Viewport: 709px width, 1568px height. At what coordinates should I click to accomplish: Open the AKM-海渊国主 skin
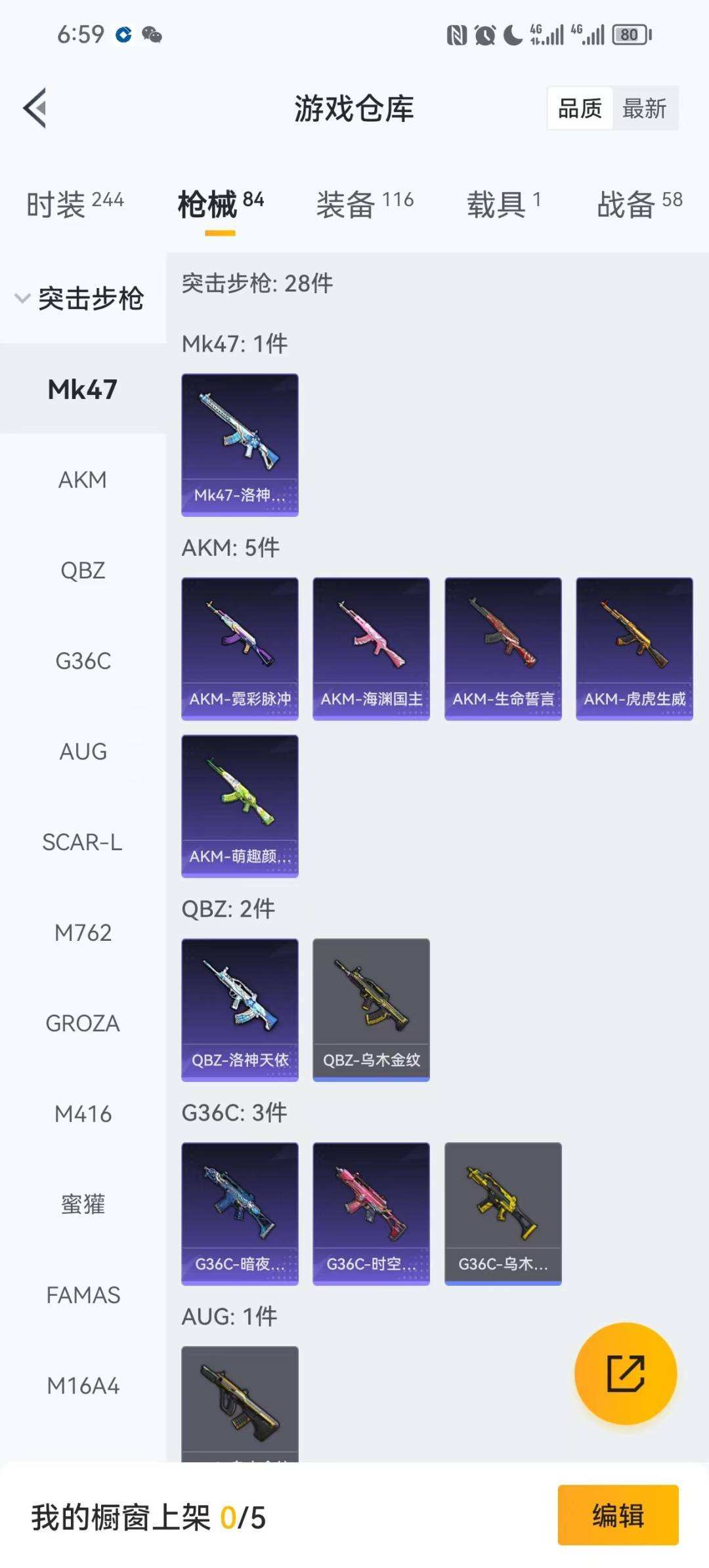click(371, 648)
